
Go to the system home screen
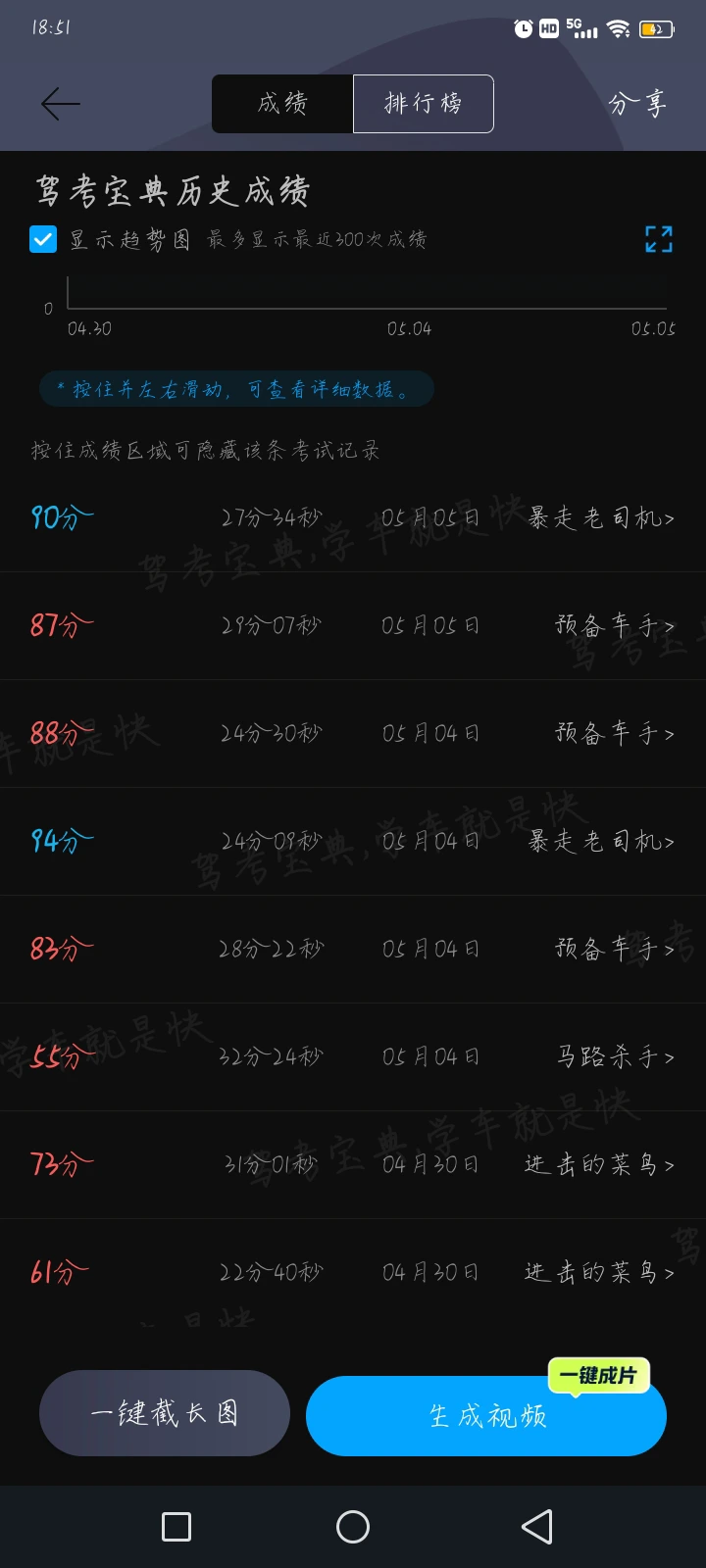coord(353,1526)
